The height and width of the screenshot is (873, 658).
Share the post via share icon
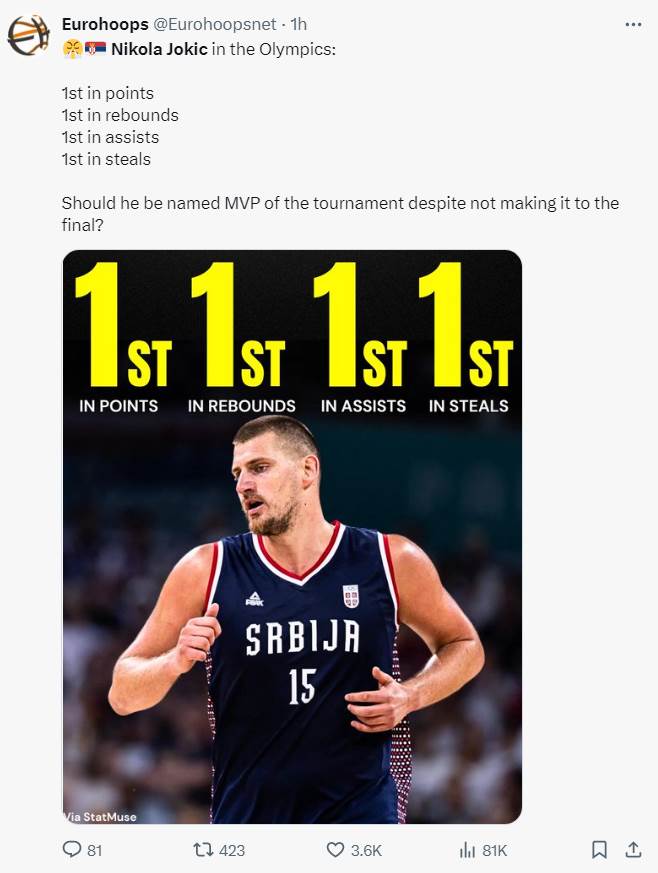pos(633,850)
